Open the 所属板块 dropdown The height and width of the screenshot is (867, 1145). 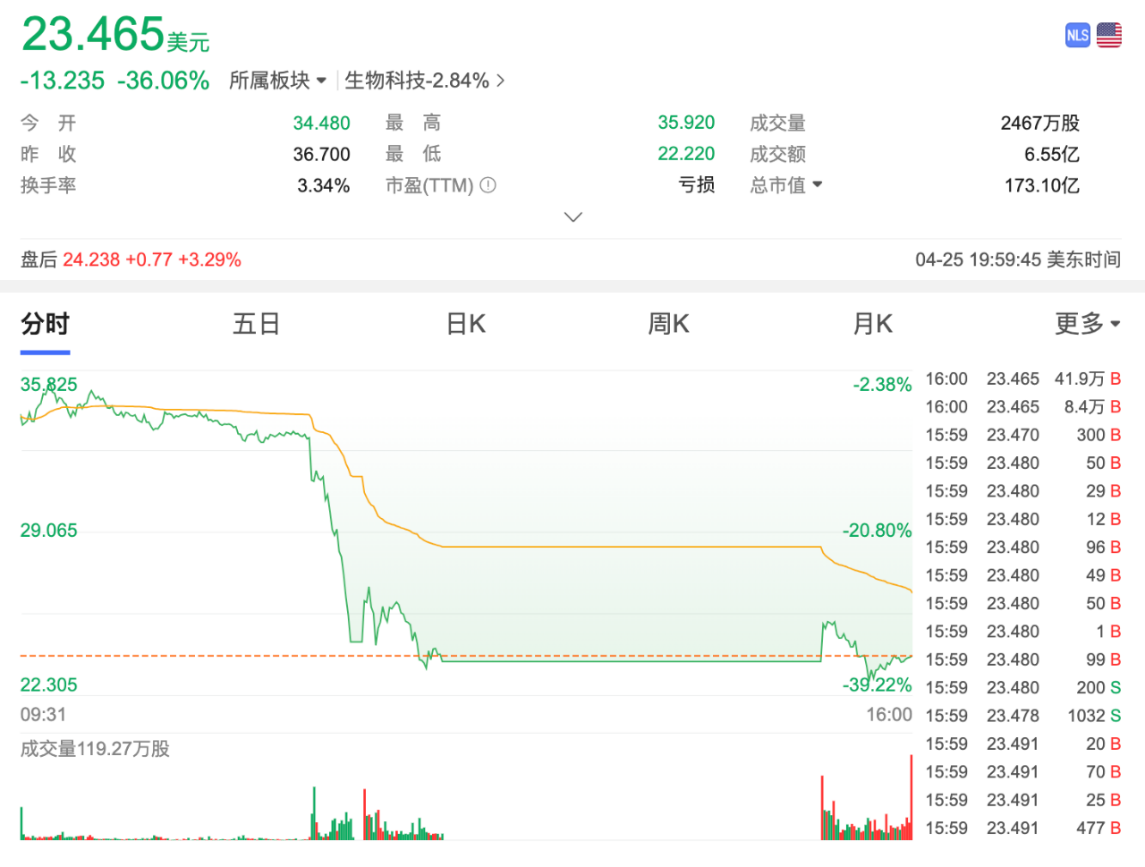[x=278, y=81]
